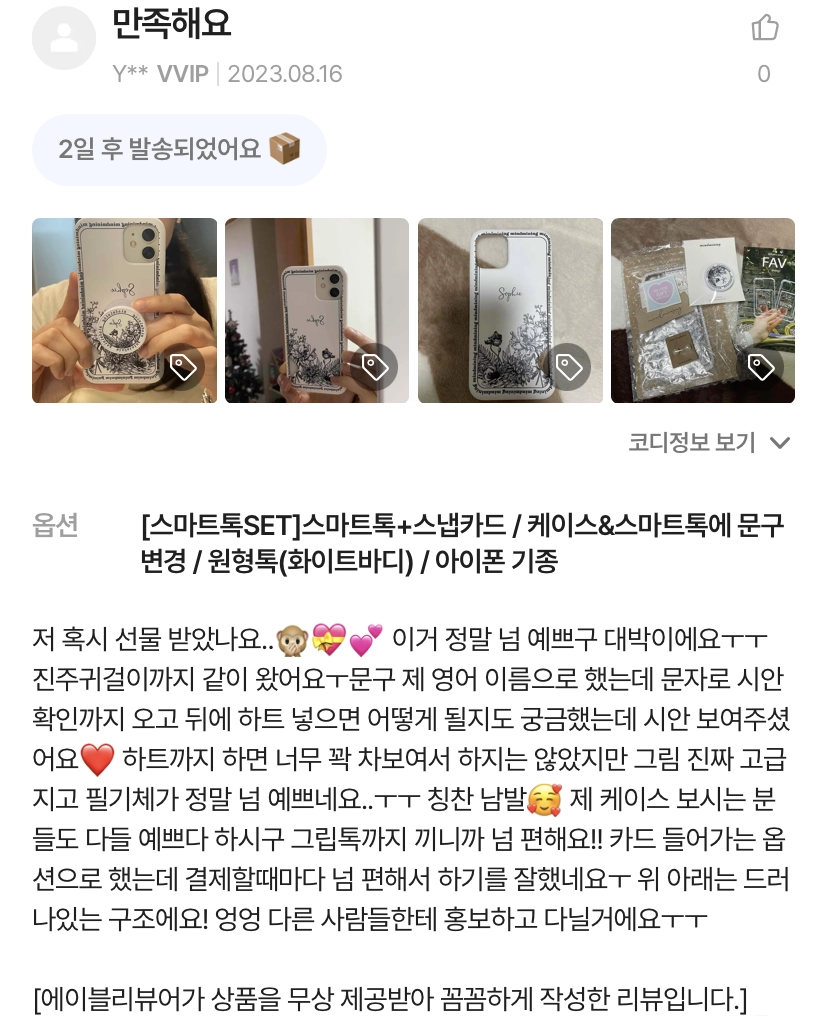Image resolution: width=828 pixels, height=1016 pixels.
Task: Tap the product tag icon on the first photo
Action: tap(183, 367)
